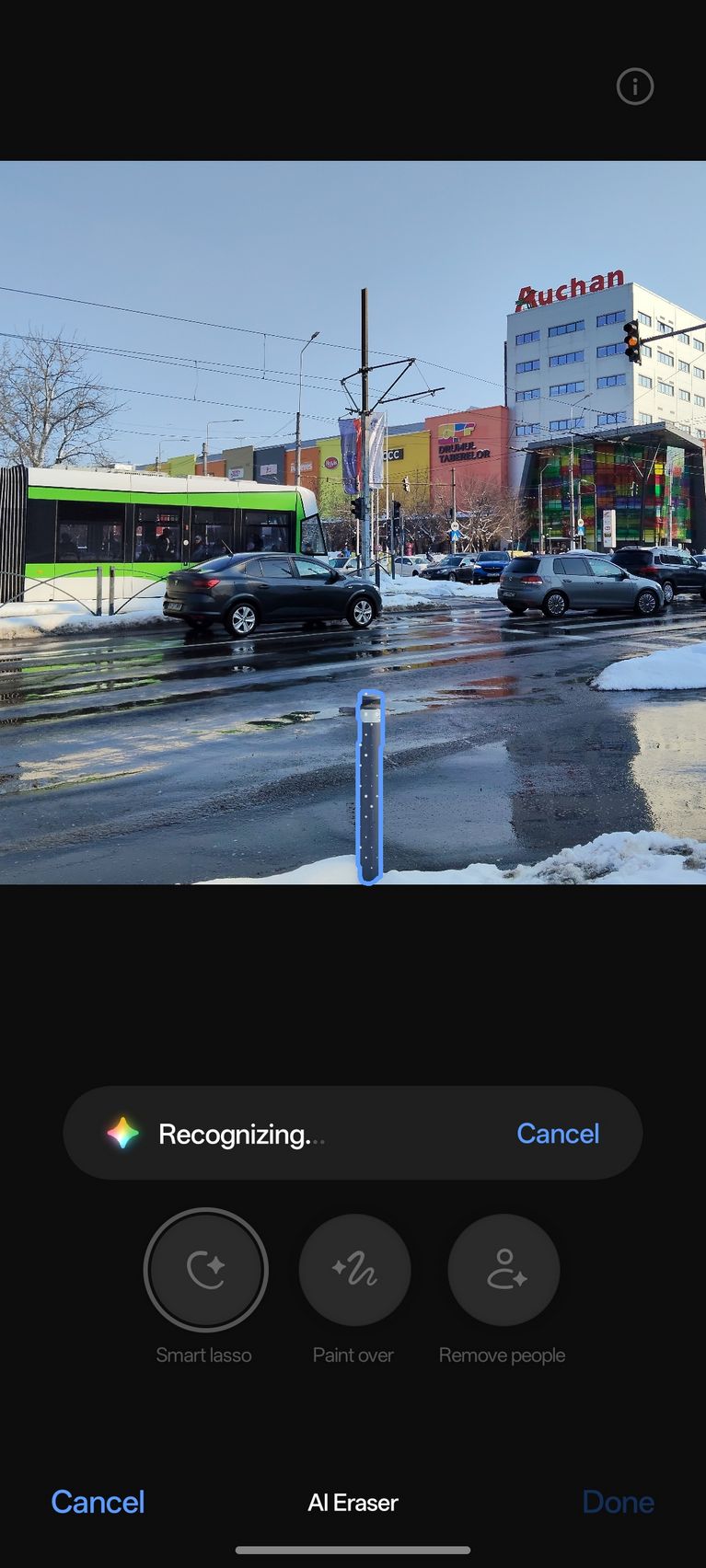Choose the Paint over tool
The height and width of the screenshot is (1568, 706).
(354, 1270)
